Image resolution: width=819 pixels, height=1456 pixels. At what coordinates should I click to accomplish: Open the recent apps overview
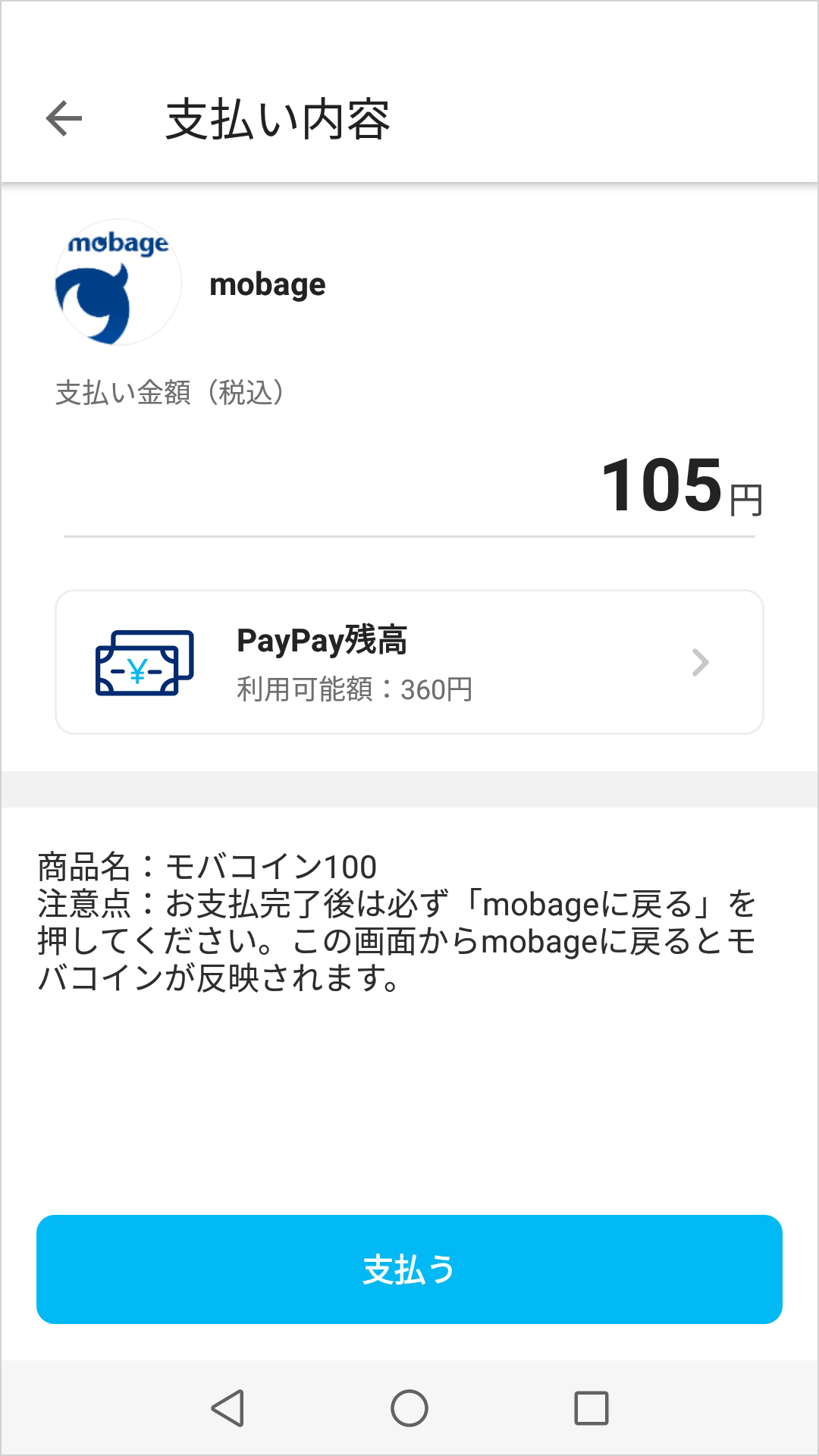591,1408
